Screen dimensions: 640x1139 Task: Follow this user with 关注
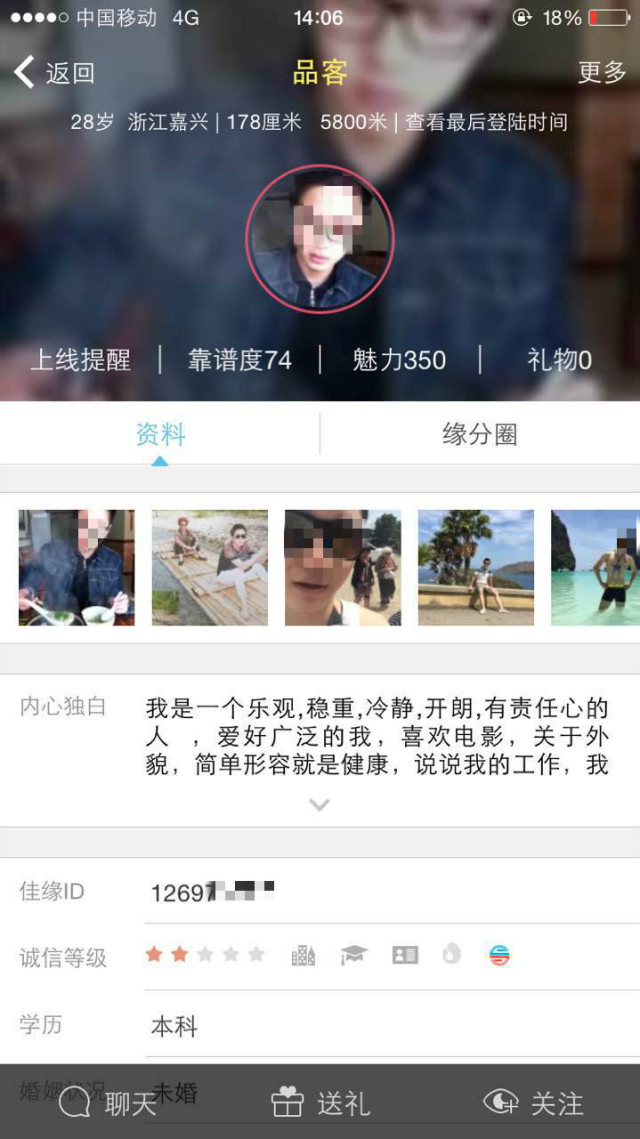534,1103
